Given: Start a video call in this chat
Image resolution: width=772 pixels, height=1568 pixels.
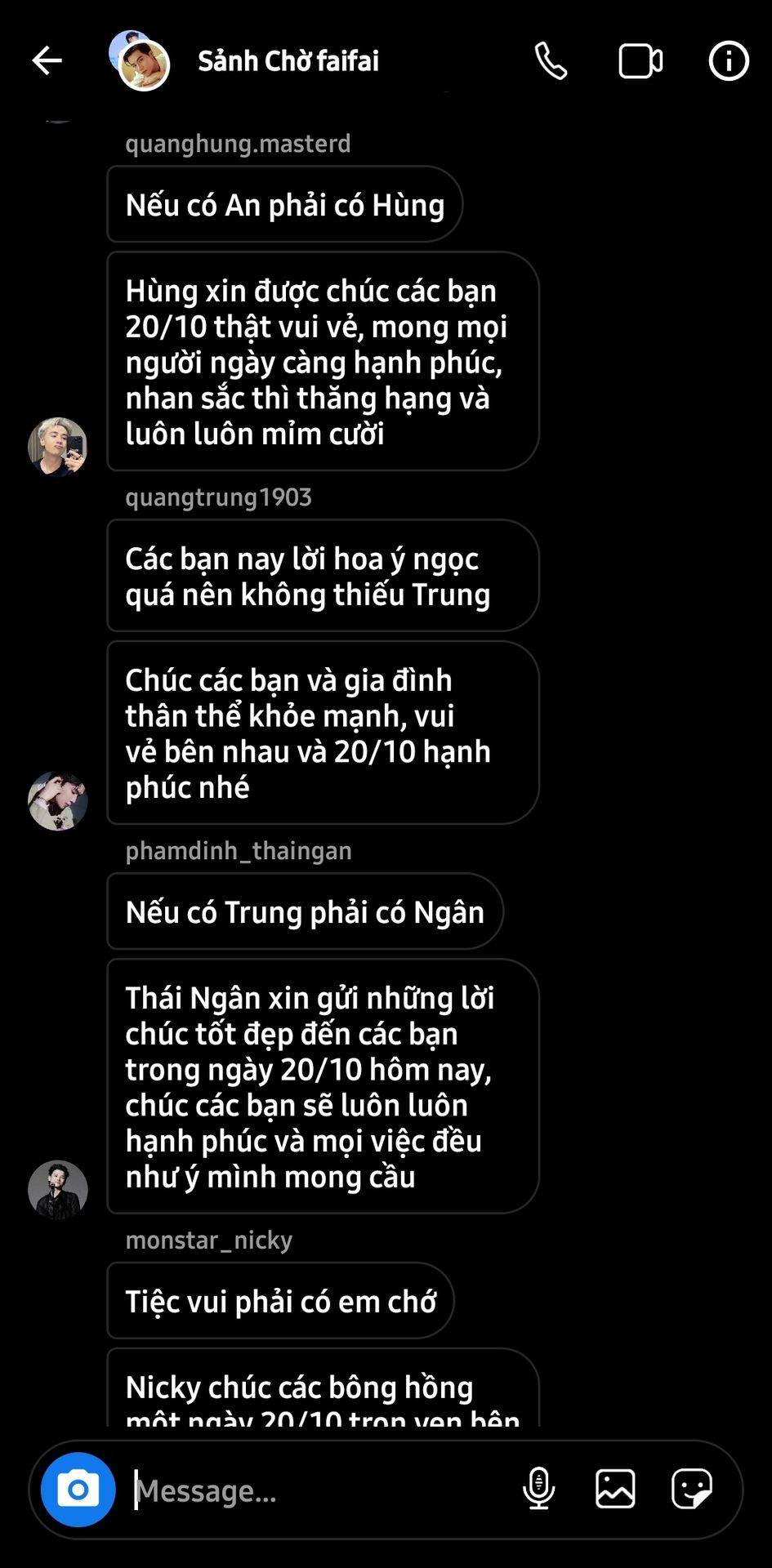Looking at the screenshot, I should pos(640,61).
